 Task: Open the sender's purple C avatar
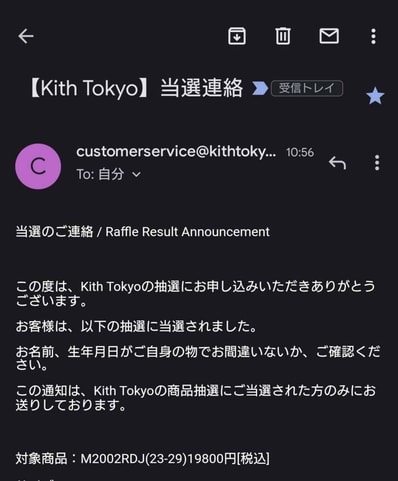click(x=38, y=166)
